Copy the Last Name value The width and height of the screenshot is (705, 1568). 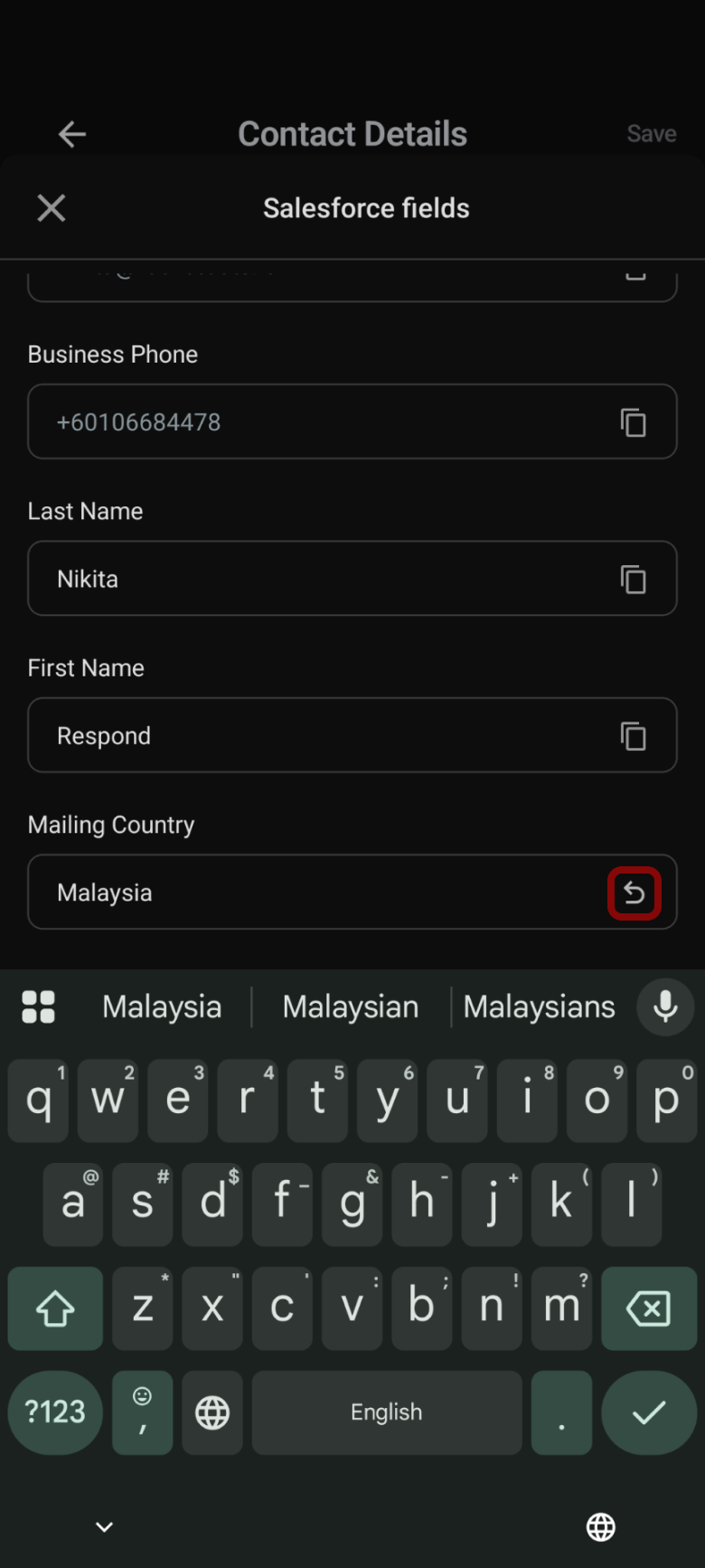point(634,579)
